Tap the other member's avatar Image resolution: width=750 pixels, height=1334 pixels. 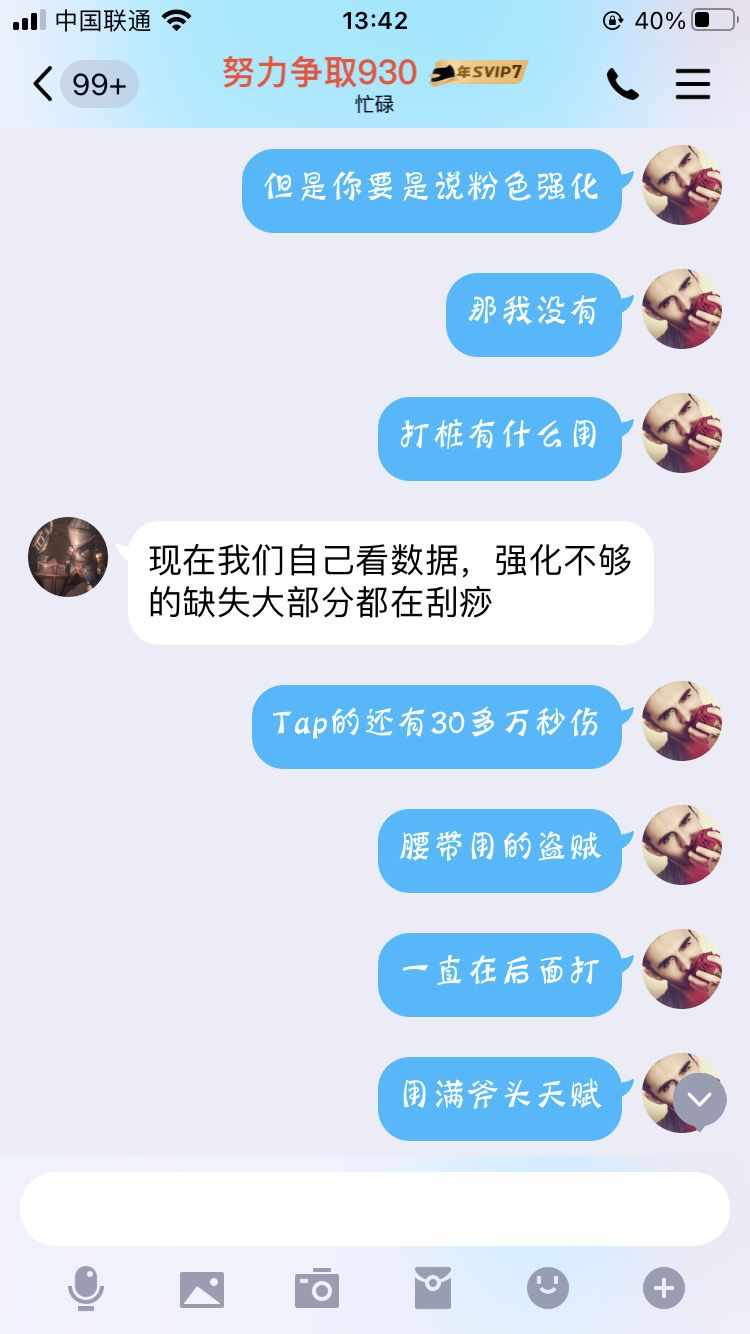tap(67, 557)
